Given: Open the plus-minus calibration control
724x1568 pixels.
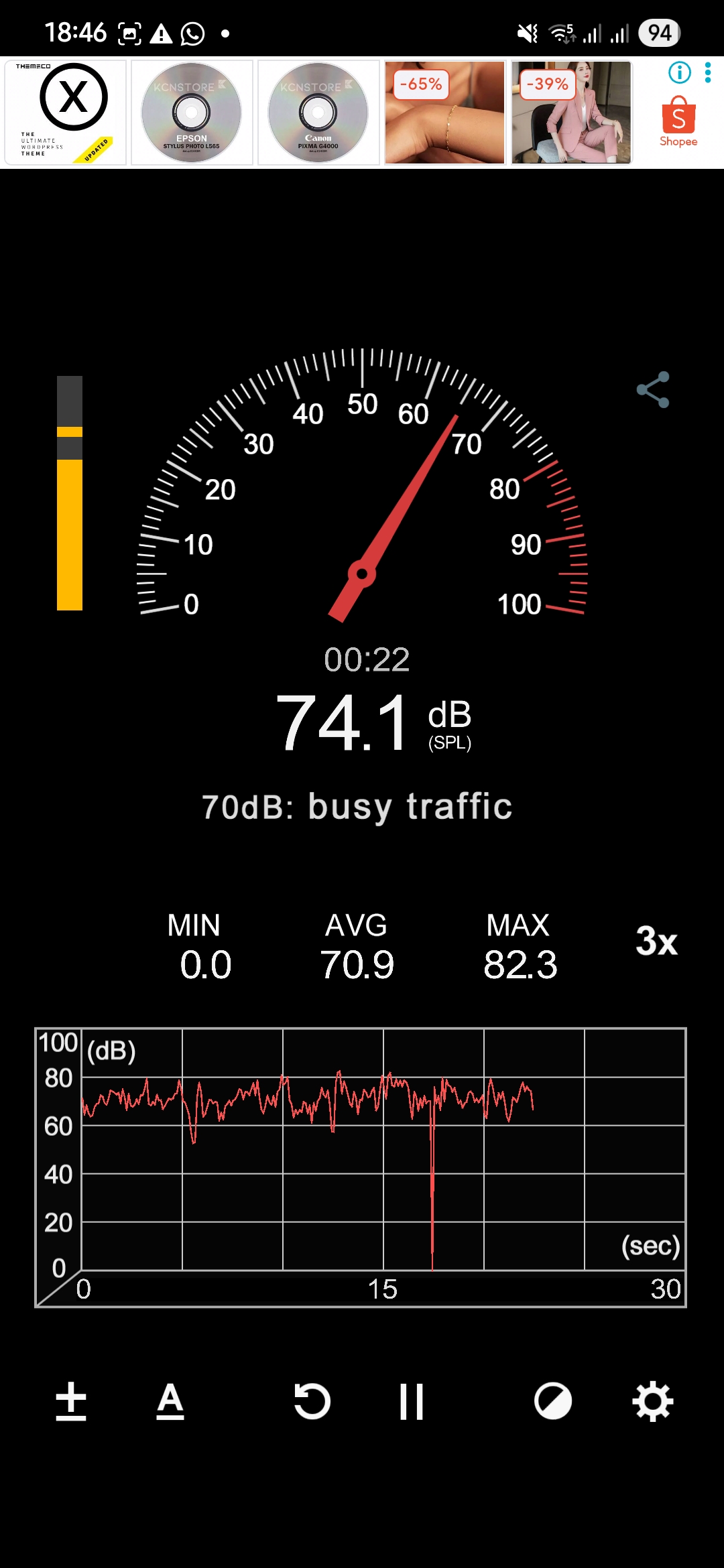Looking at the screenshot, I should point(71,1401).
